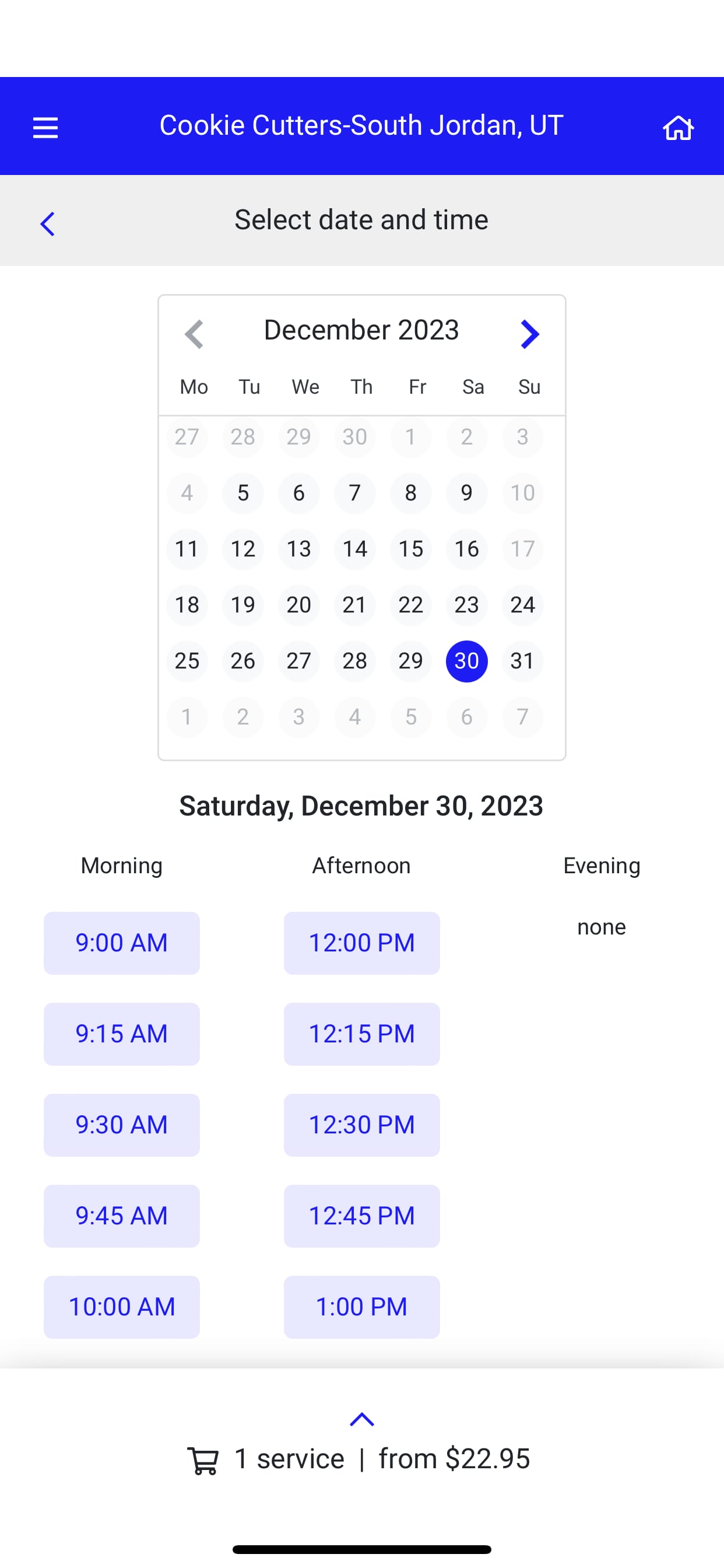Open the navigation hamburger menu

tap(45, 127)
